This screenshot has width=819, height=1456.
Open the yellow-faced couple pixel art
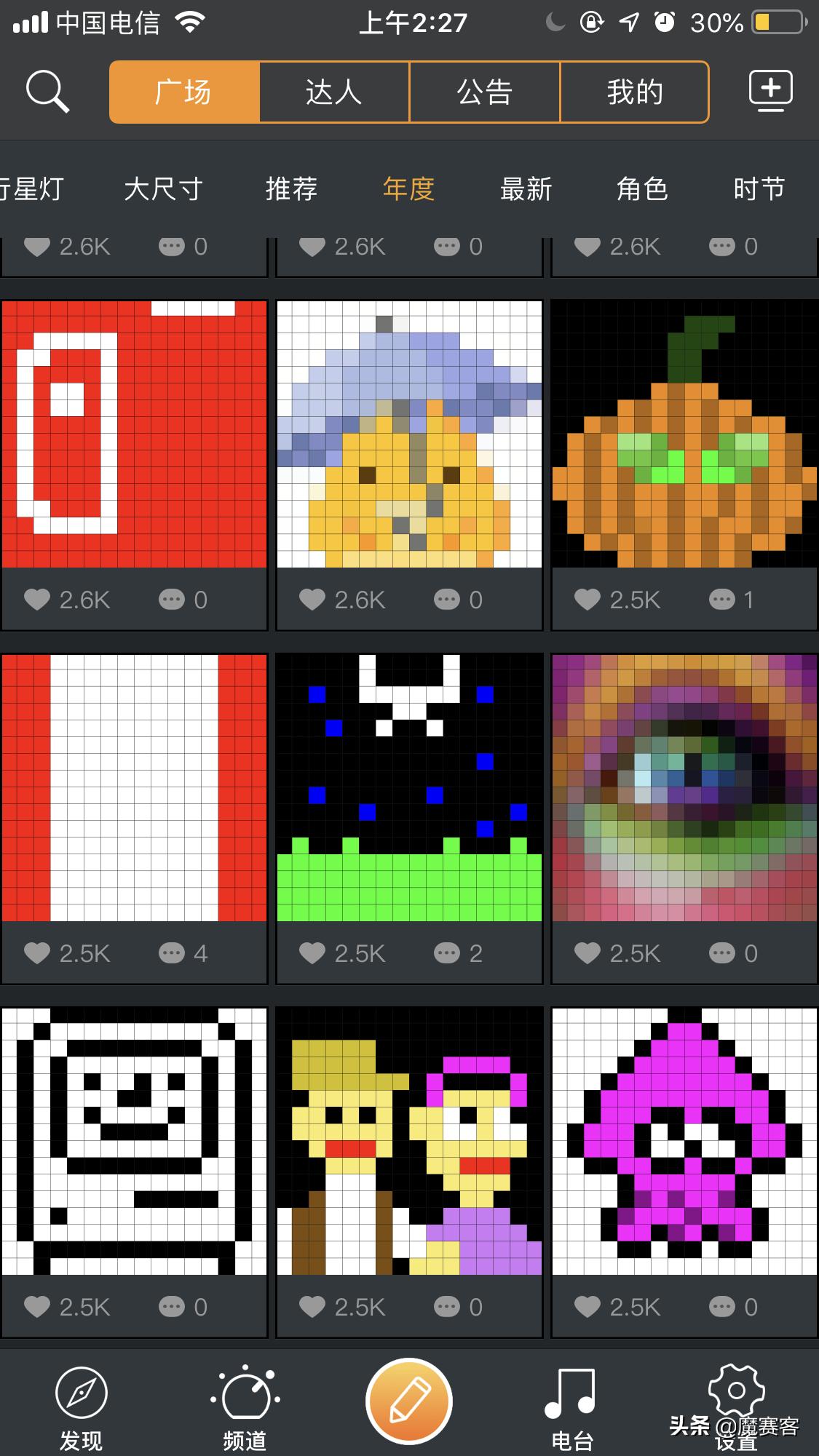[x=409, y=1141]
